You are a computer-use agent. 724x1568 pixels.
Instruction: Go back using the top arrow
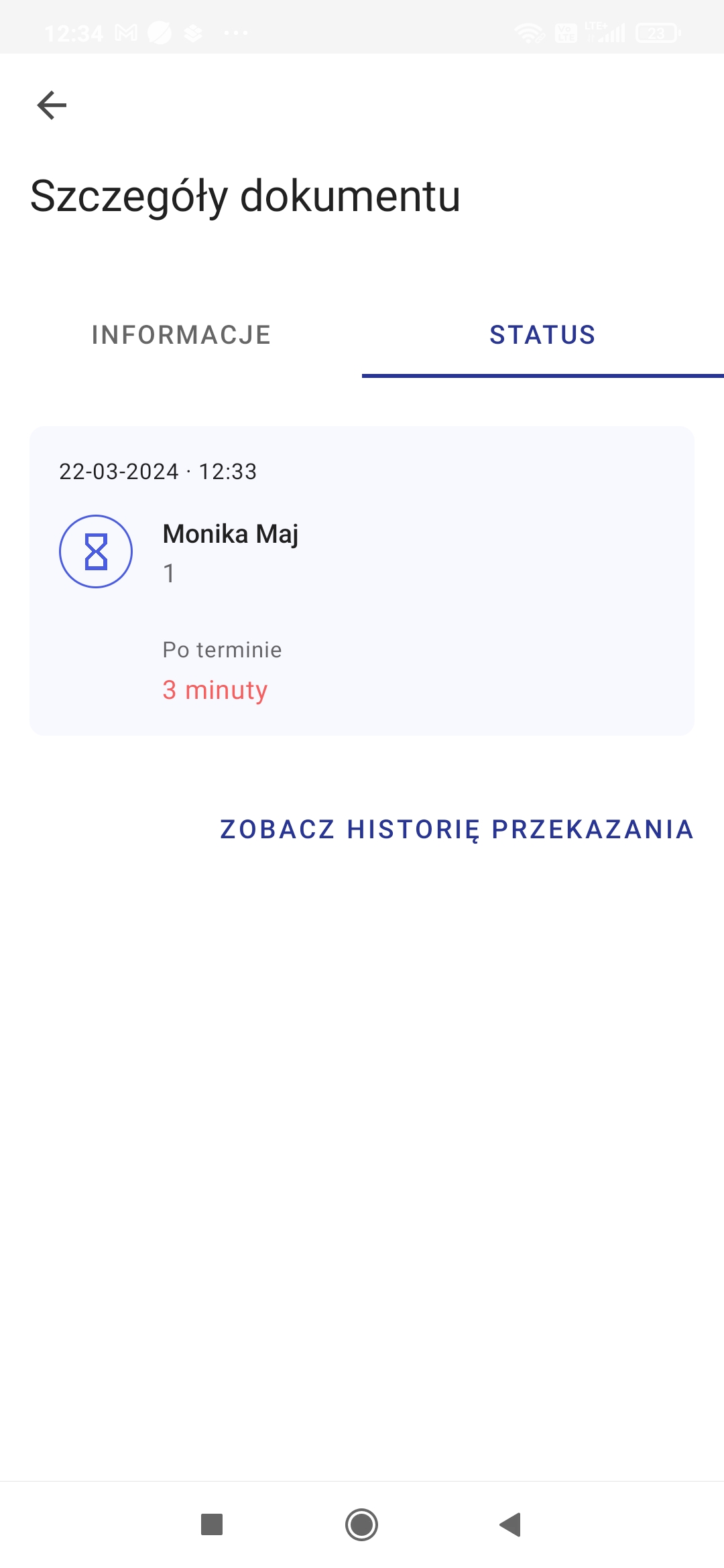[x=52, y=105]
